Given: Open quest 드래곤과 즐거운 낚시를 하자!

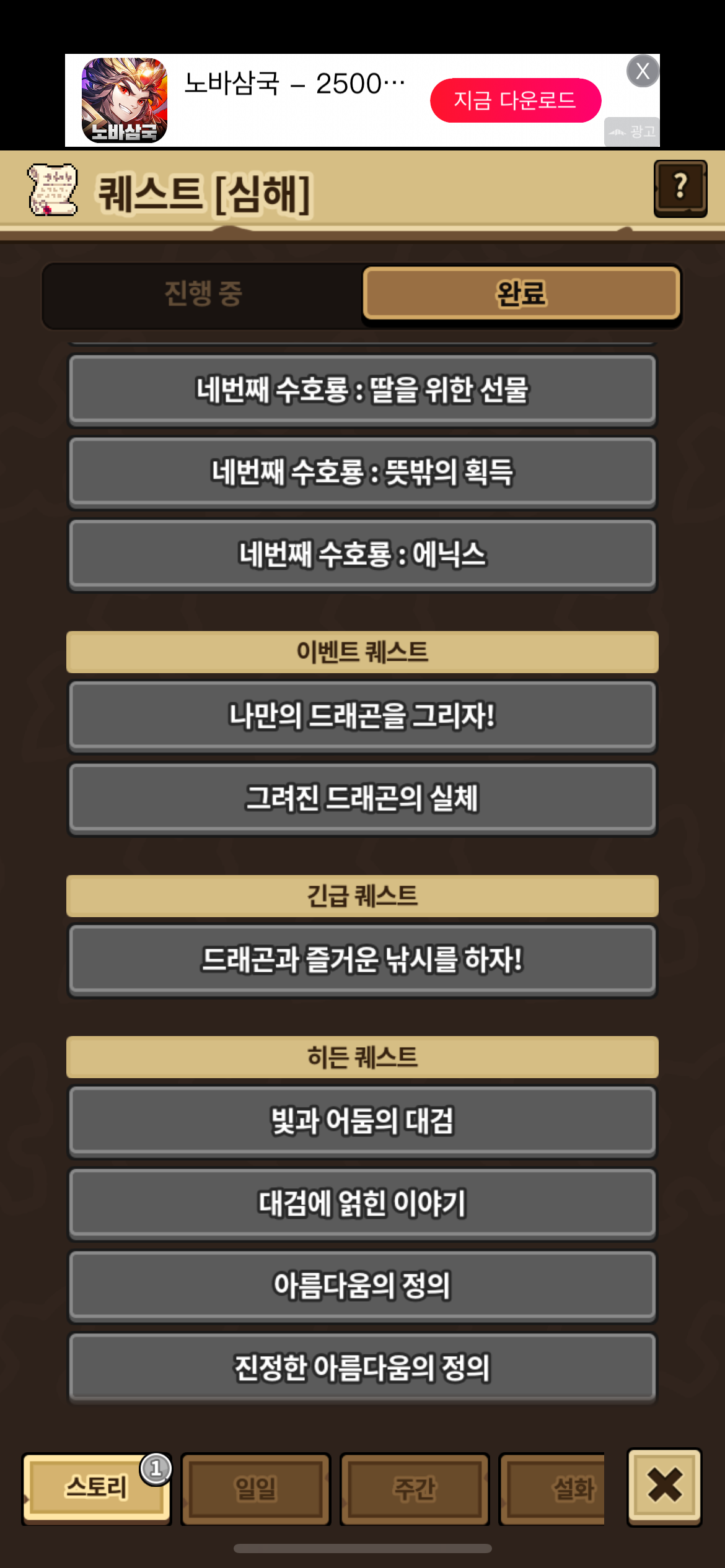Looking at the screenshot, I should click(362, 959).
